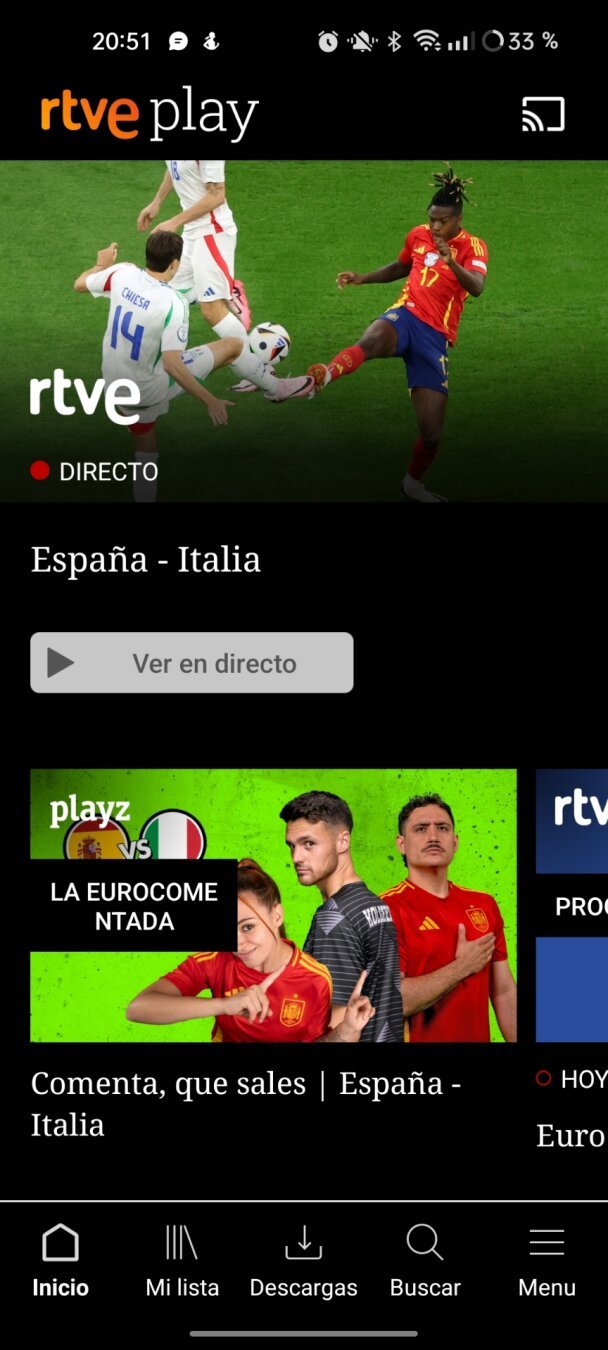Switch to the Mi lista tab
The width and height of the screenshot is (608, 1350).
[182, 1260]
